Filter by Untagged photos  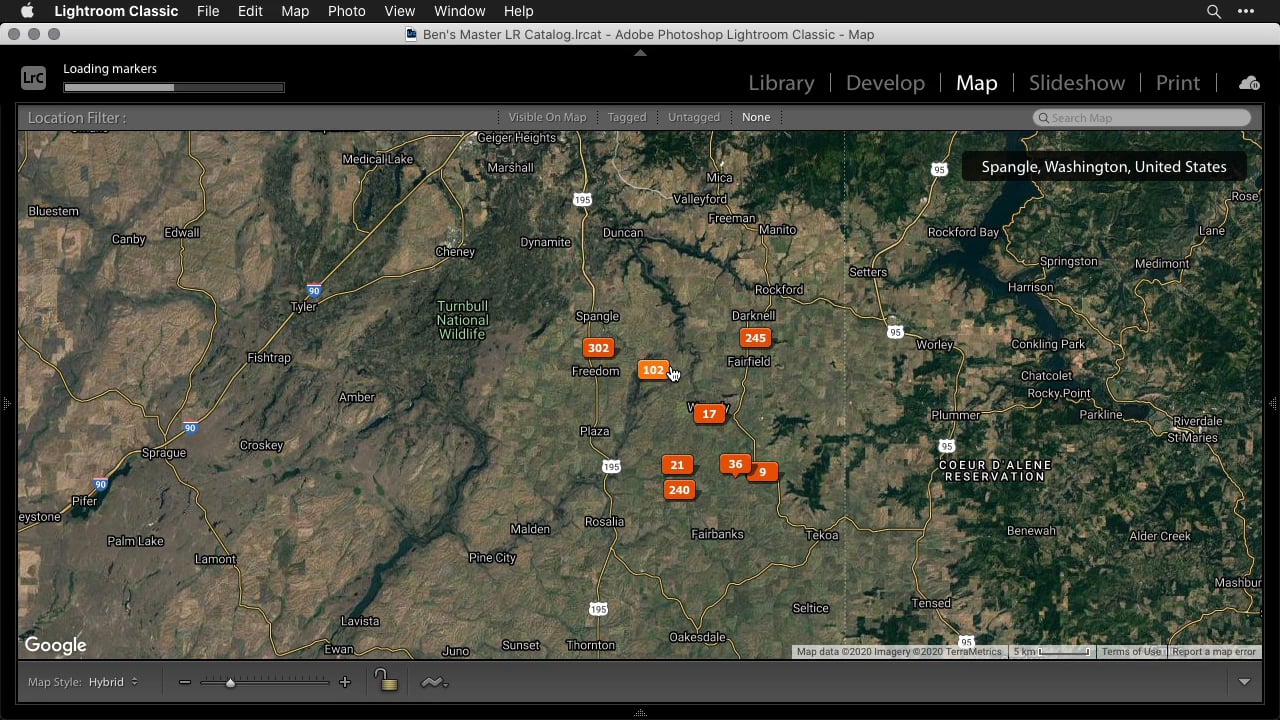pos(693,117)
